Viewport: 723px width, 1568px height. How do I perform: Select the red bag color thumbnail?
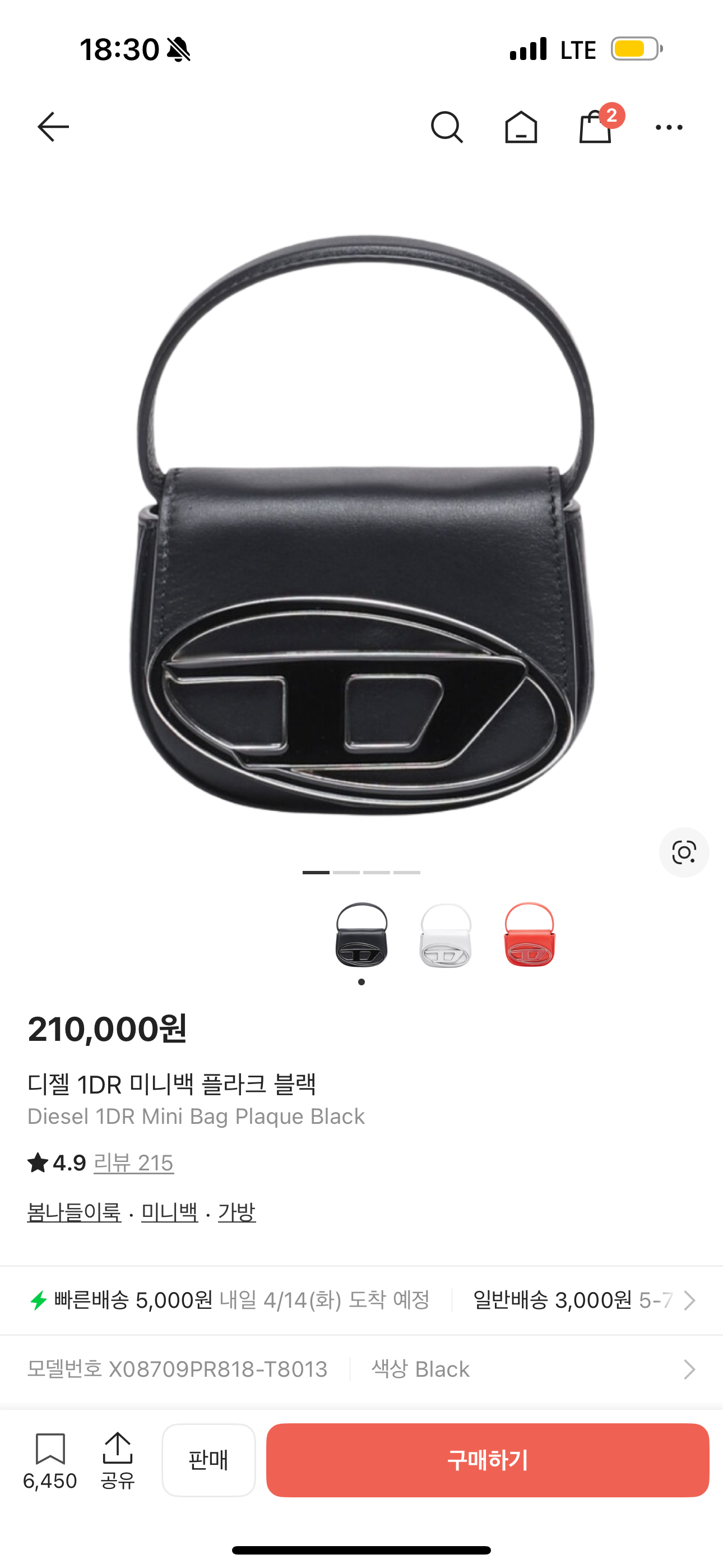pos(530,935)
